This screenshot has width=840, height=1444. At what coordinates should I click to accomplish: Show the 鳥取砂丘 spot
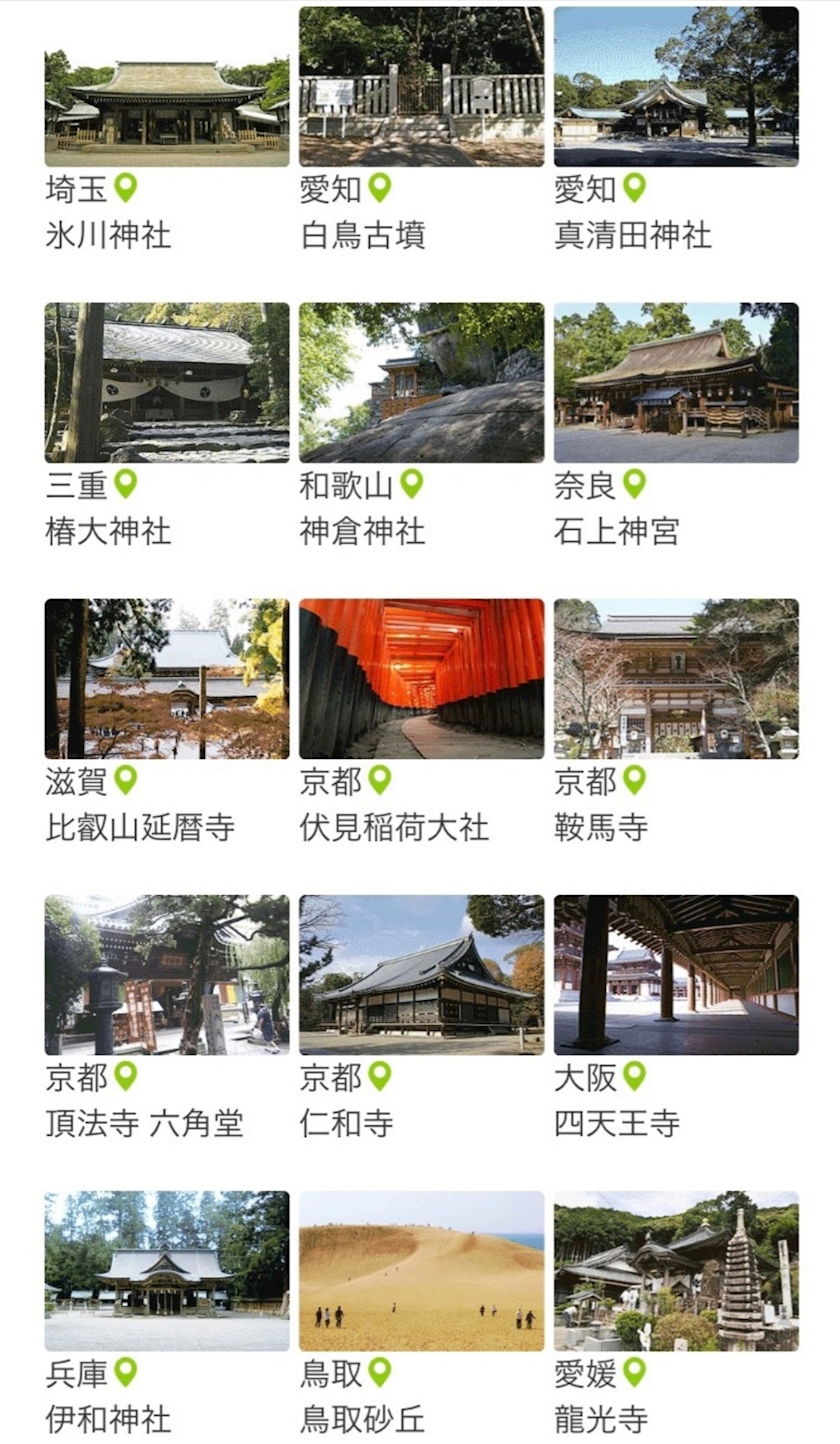(x=421, y=1271)
